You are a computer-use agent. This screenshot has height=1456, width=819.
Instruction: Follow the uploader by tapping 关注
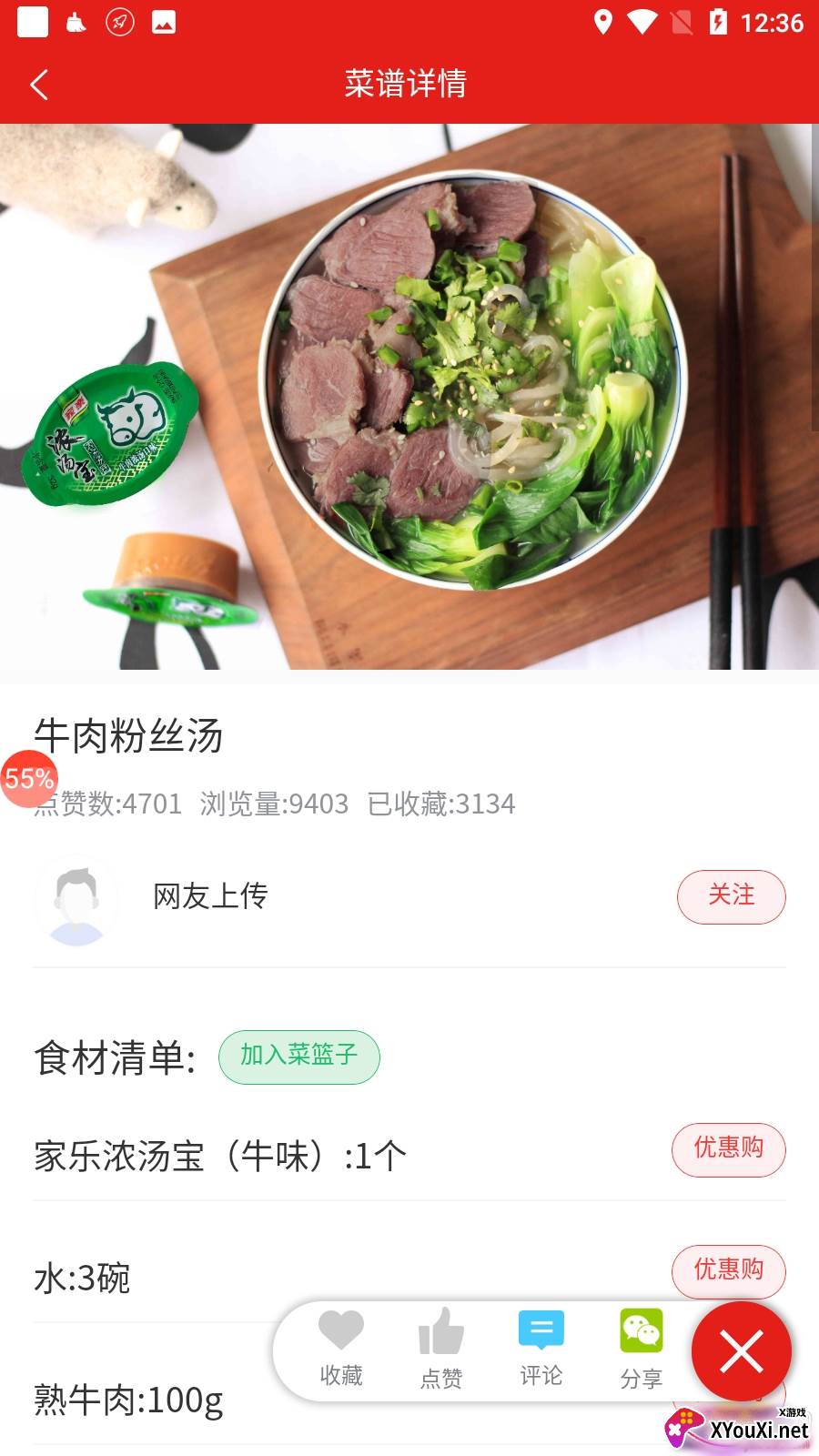(x=732, y=896)
